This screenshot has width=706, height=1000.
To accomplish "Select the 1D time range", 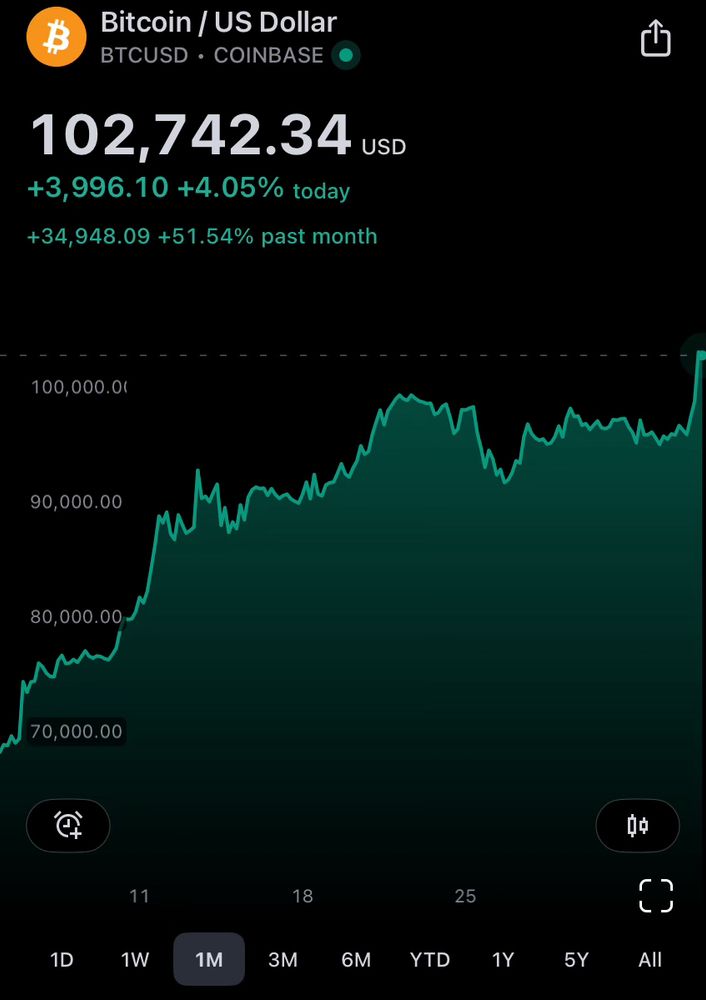I will tap(62, 960).
